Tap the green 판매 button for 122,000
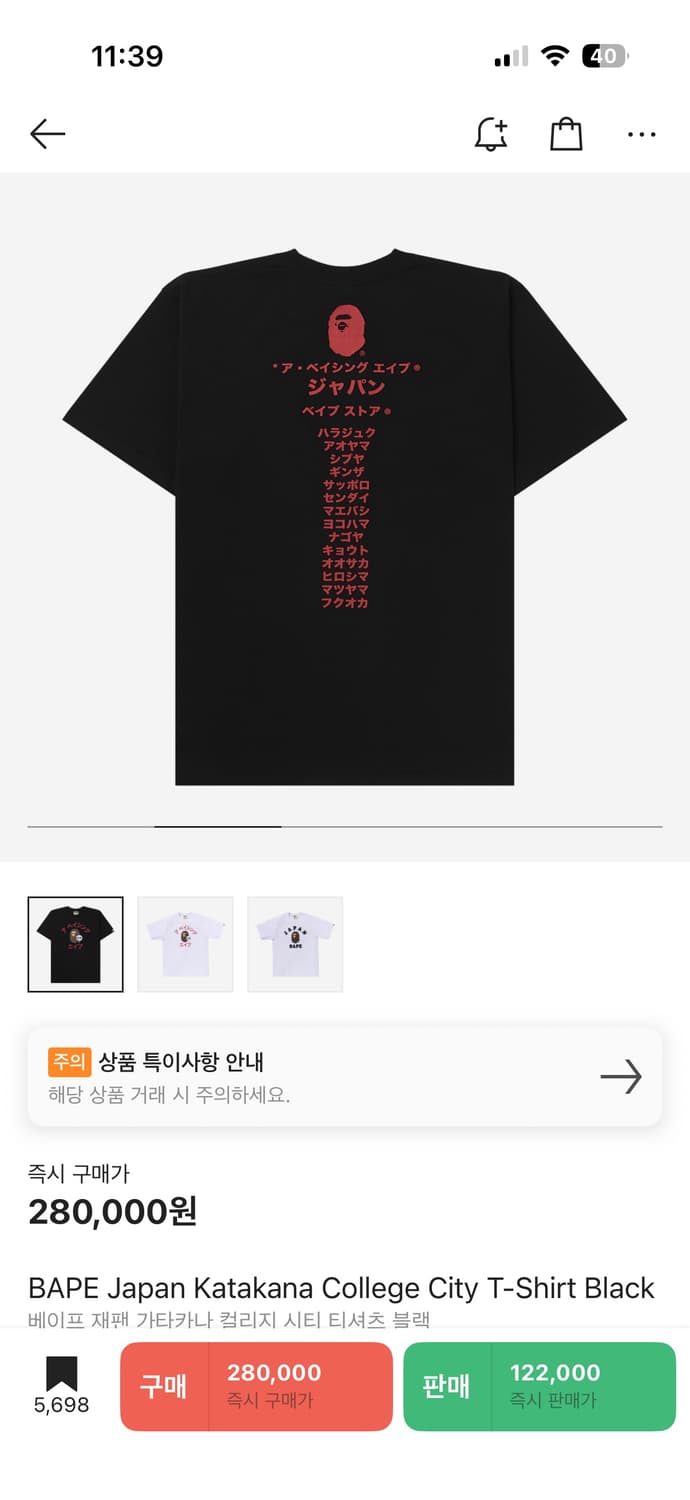The width and height of the screenshot is (690, 1500). (x=539, y=1386)
